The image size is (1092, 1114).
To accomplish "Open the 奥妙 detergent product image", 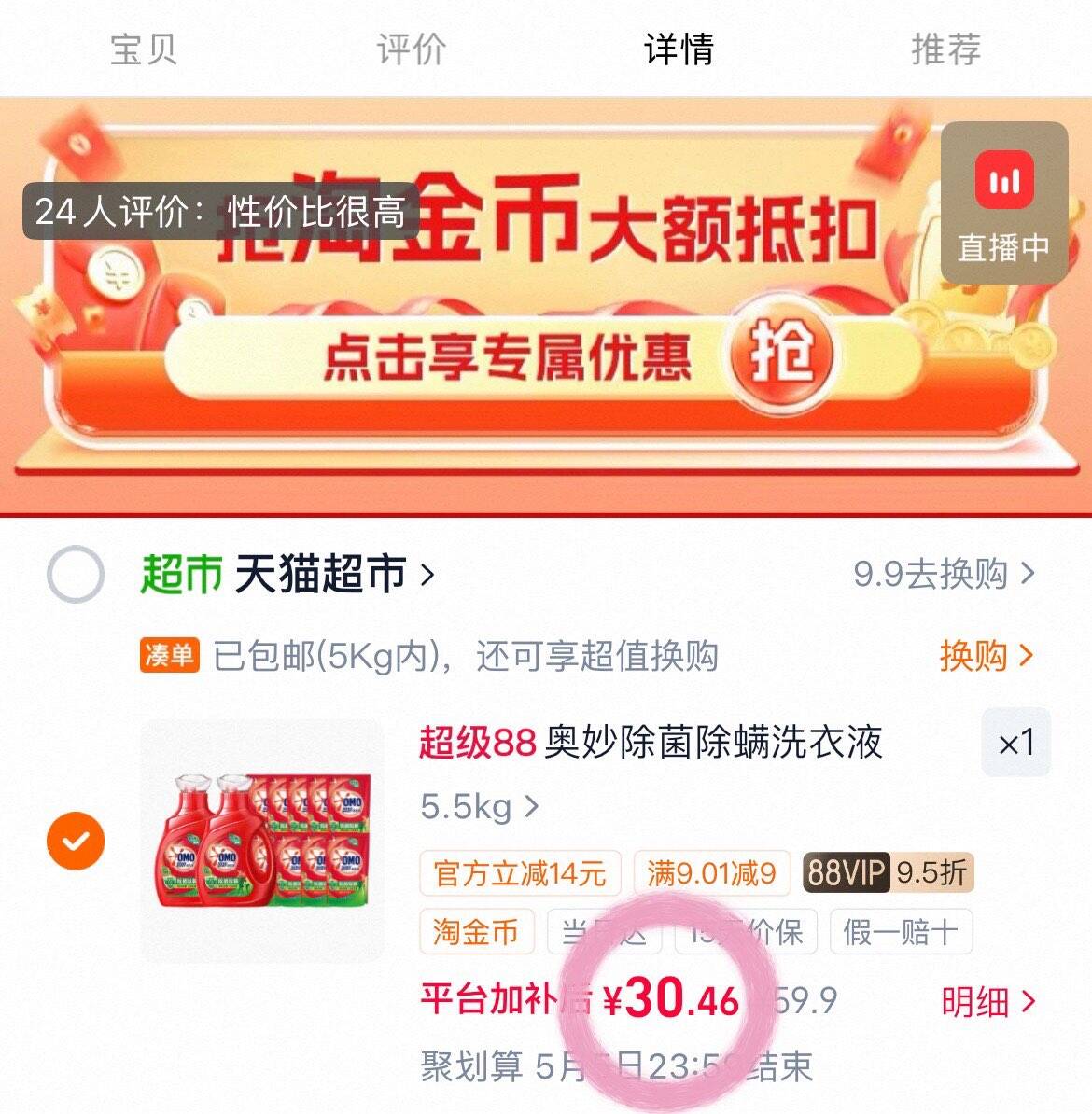I will pos(262,841).
